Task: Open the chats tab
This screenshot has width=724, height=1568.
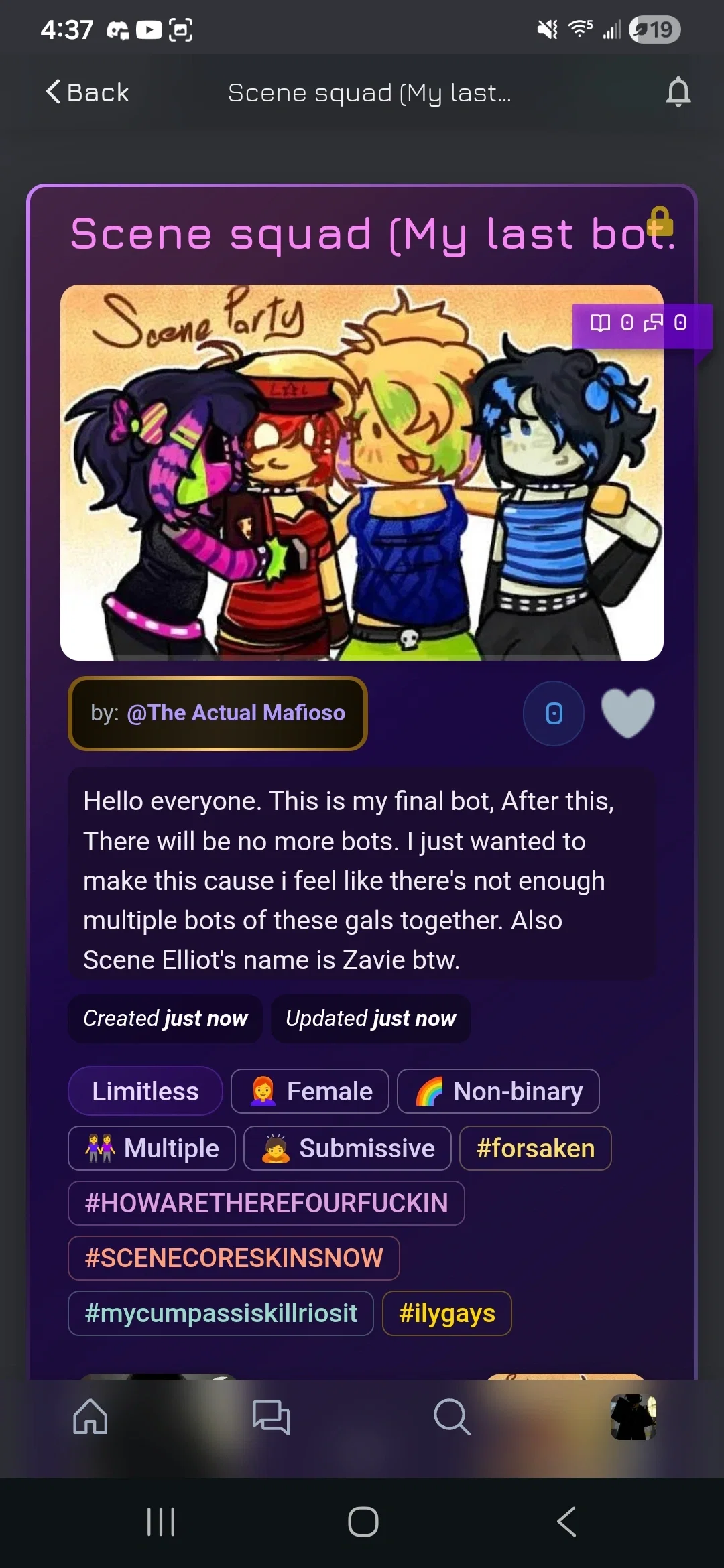Action: click(x=271, y=1417)
